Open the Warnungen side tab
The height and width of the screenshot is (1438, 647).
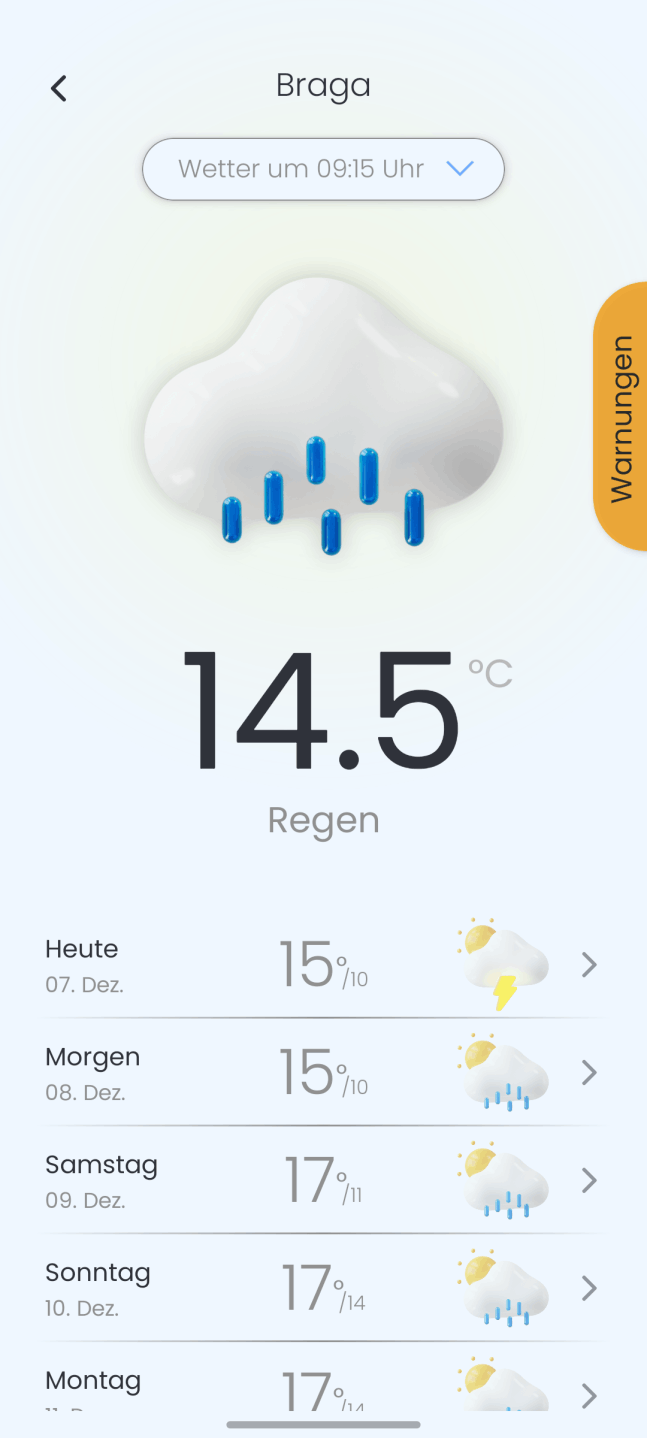pos(621,417)
